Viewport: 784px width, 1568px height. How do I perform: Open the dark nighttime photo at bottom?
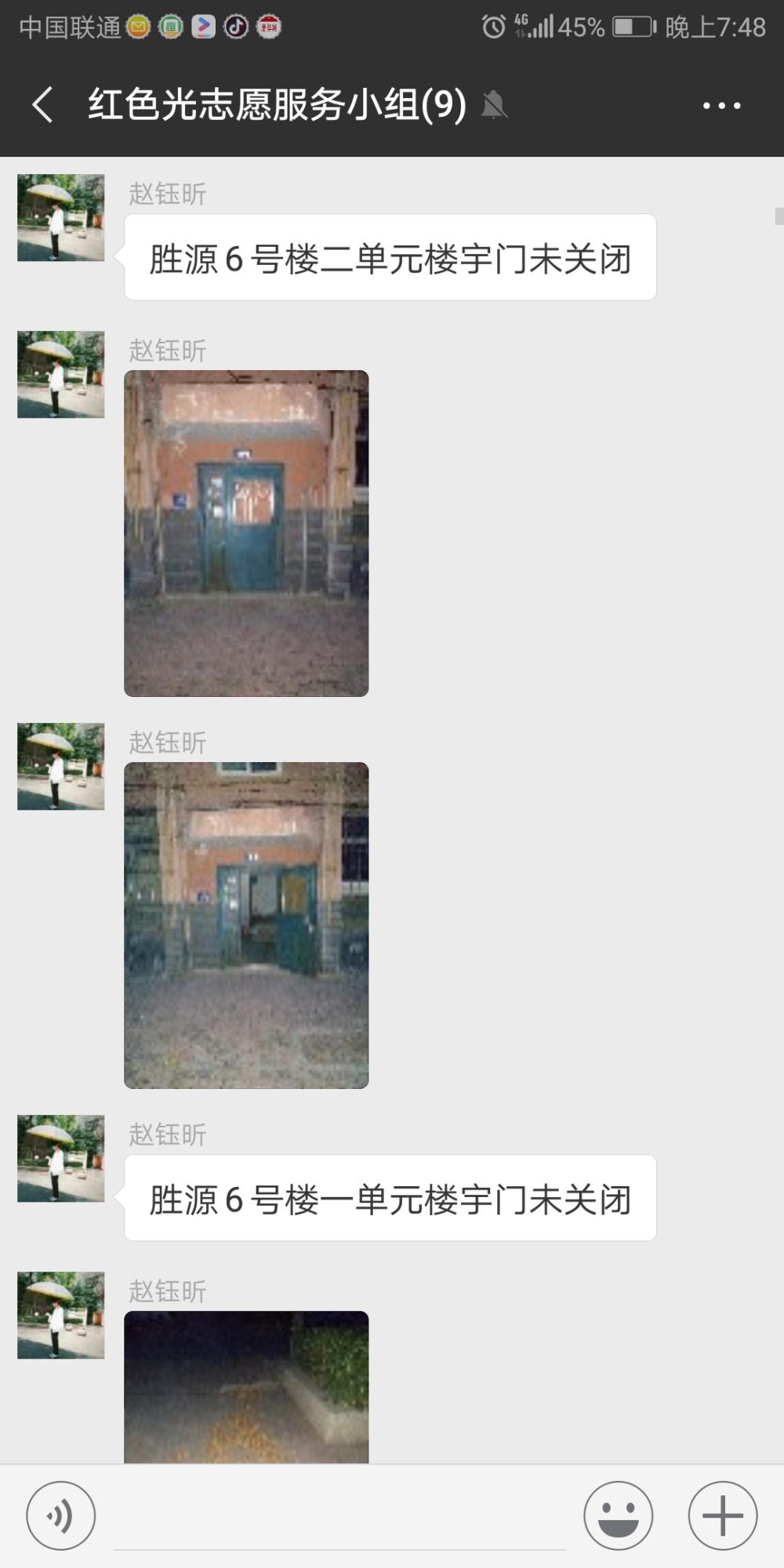(246, 1387)
